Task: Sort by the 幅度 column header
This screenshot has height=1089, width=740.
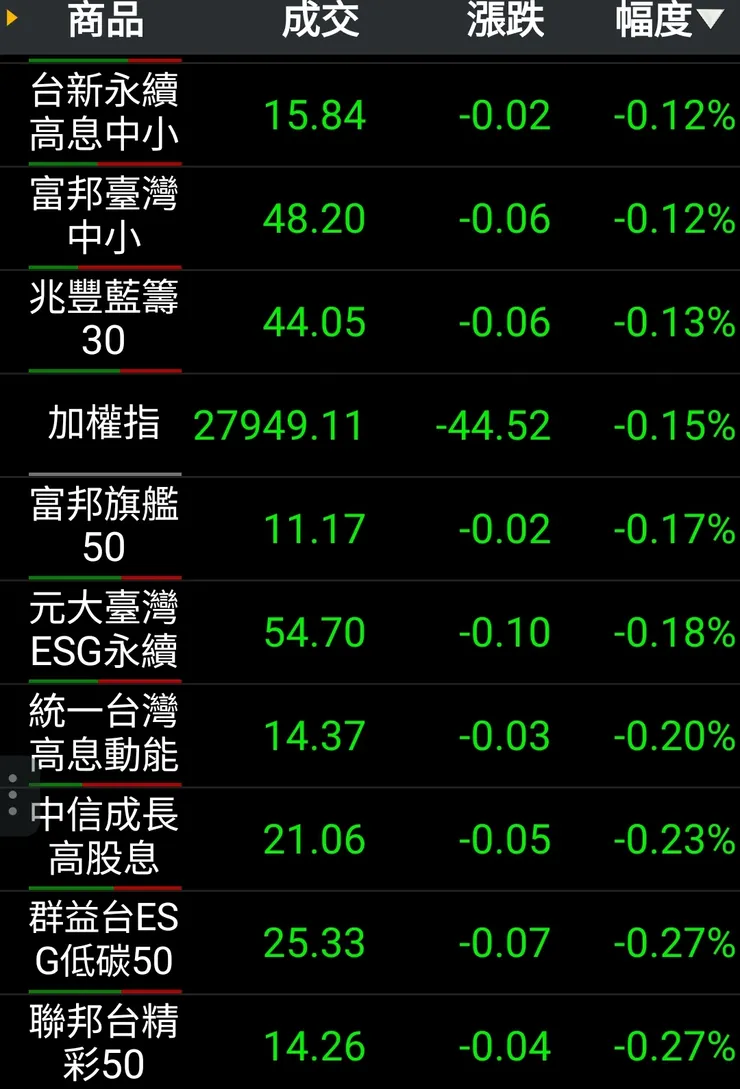Action: pyautogui.click(x=668, y=20)
